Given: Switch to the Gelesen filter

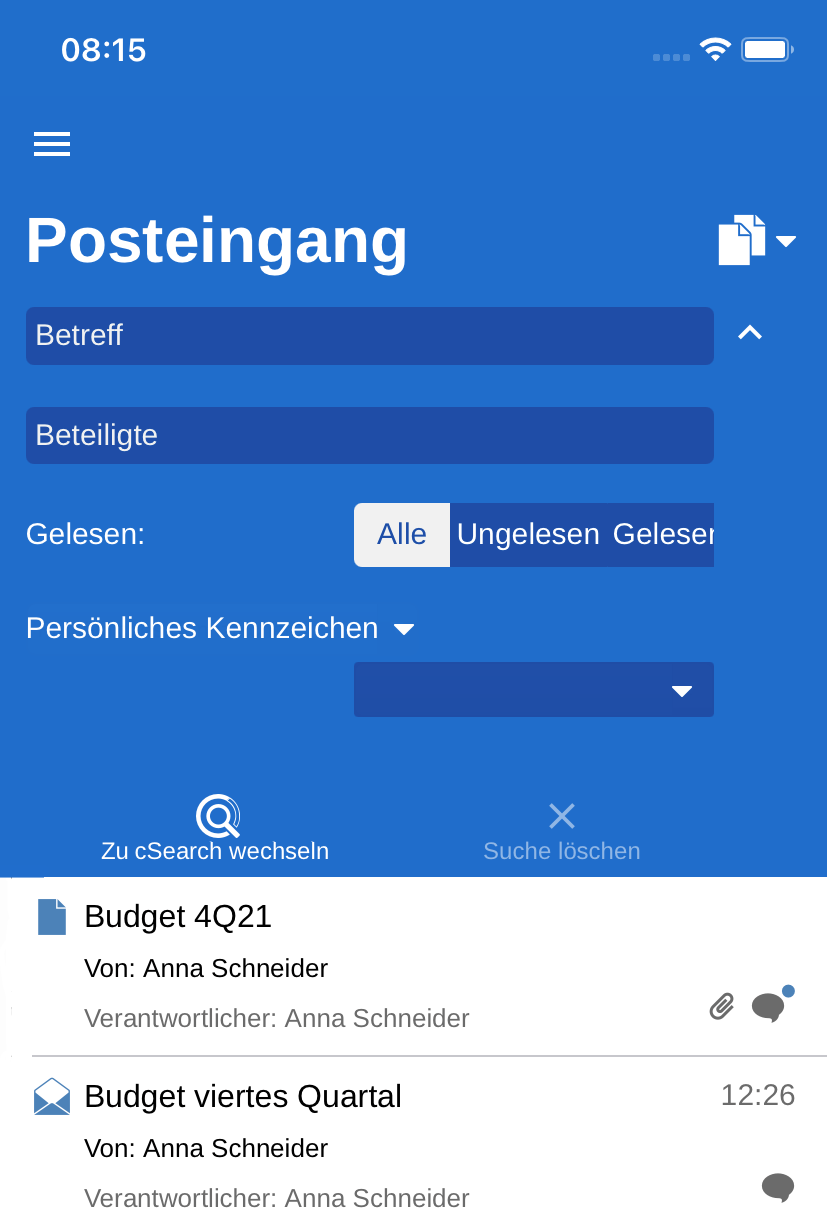Looking at the screenshot, I should [x=662, y=535].
